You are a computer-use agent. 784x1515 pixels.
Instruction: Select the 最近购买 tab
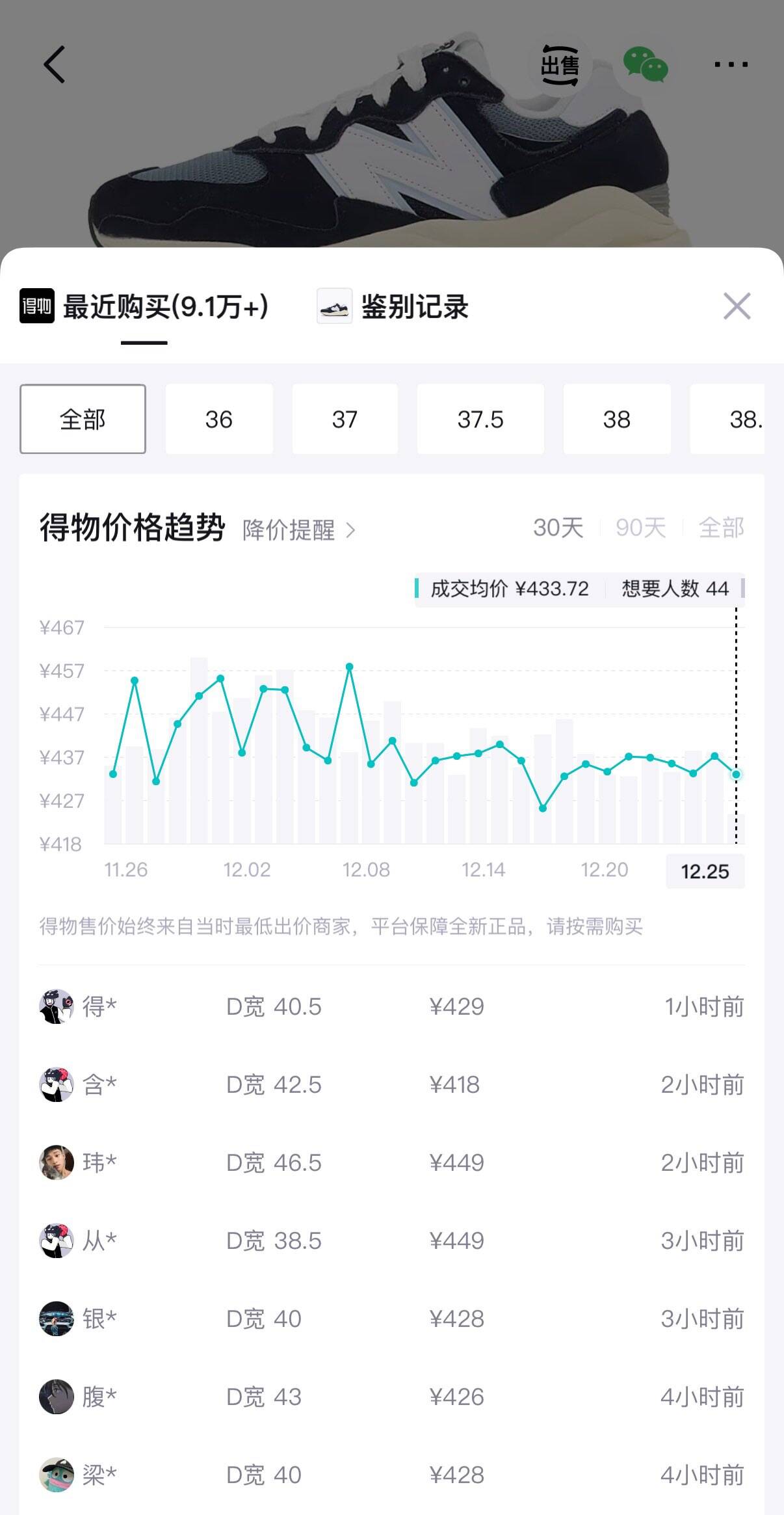tap(144, 306)
